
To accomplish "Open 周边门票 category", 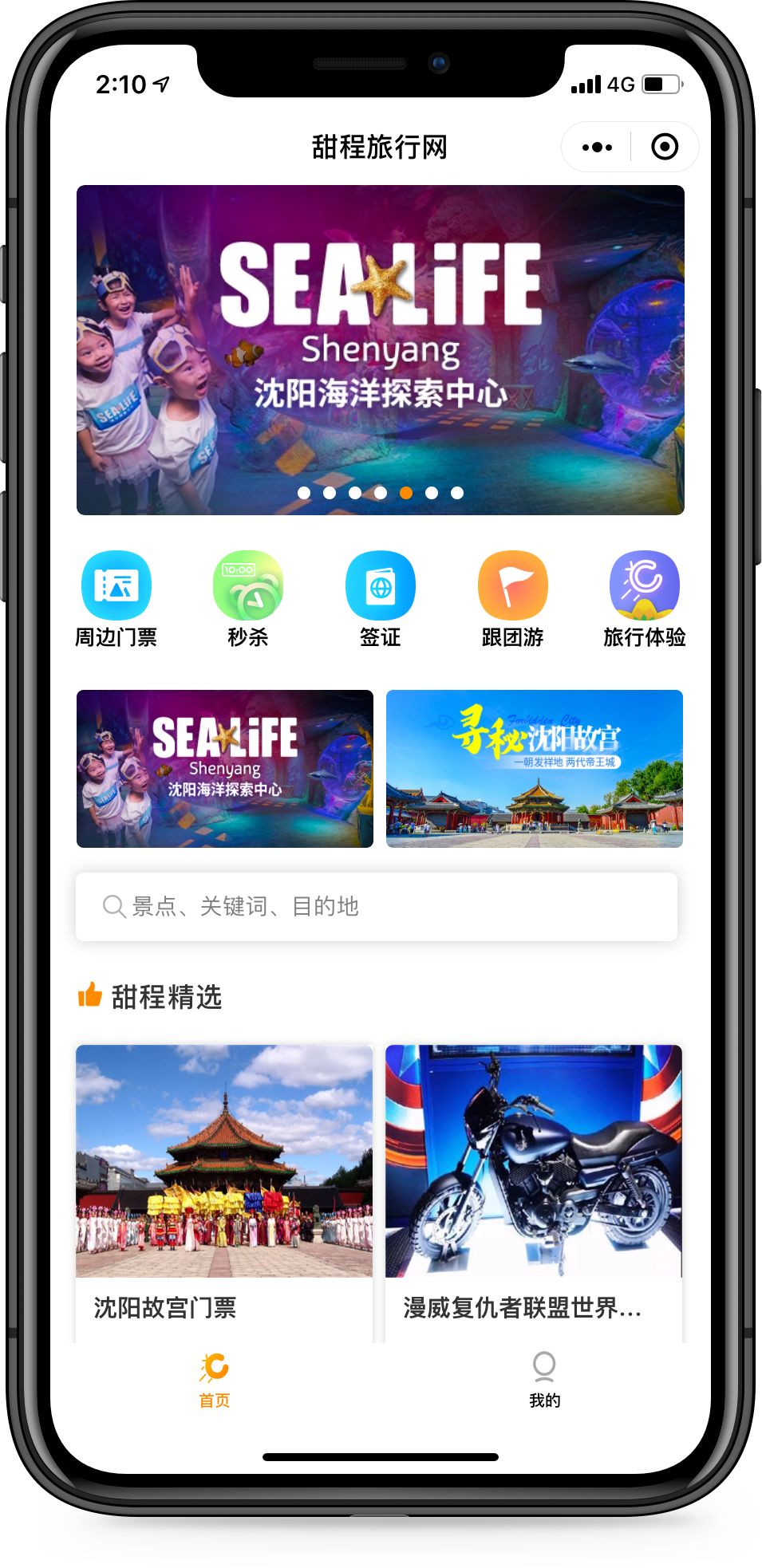I will 116,599.
